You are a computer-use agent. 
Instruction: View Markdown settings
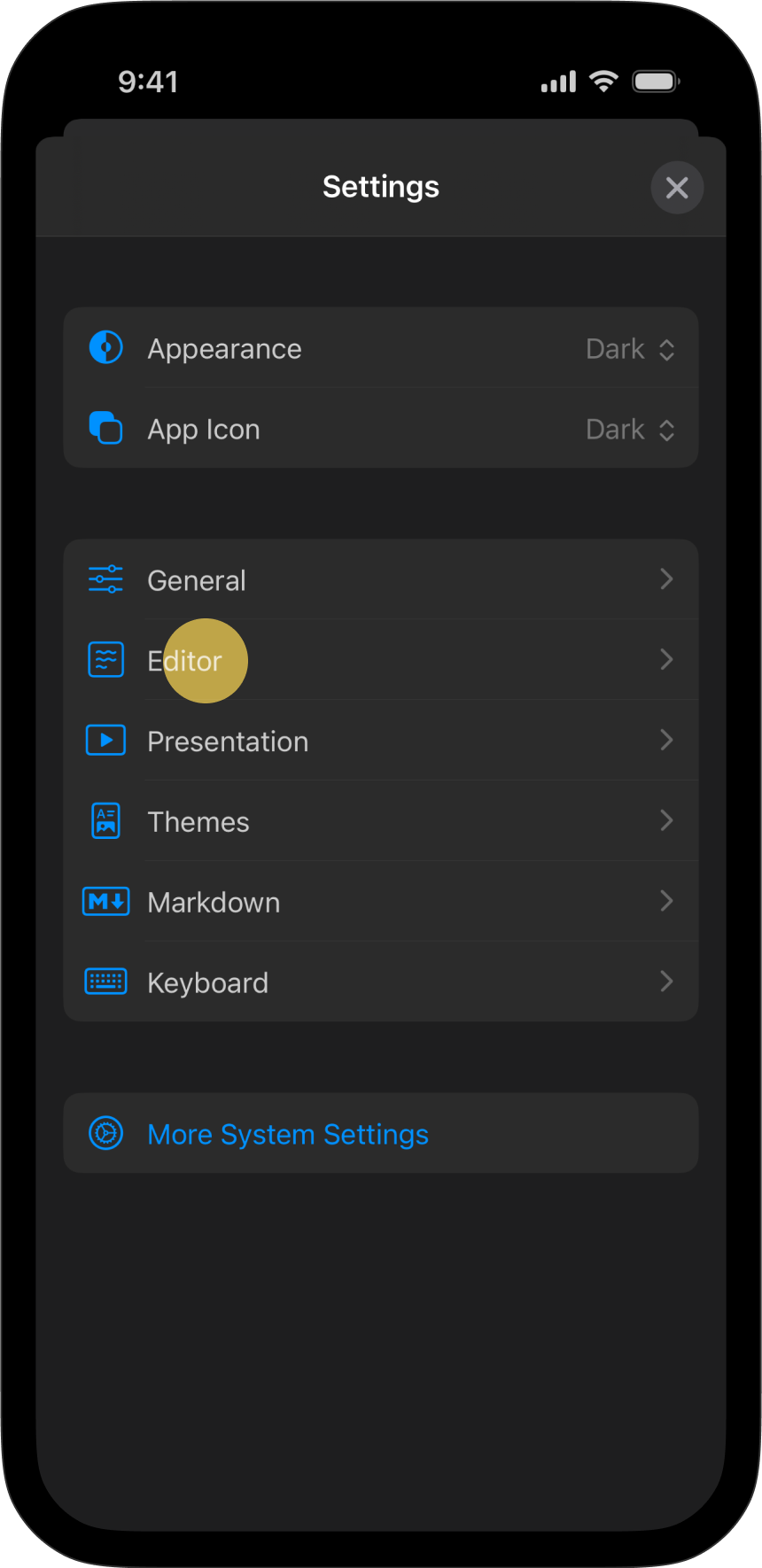tap(381, 903)
